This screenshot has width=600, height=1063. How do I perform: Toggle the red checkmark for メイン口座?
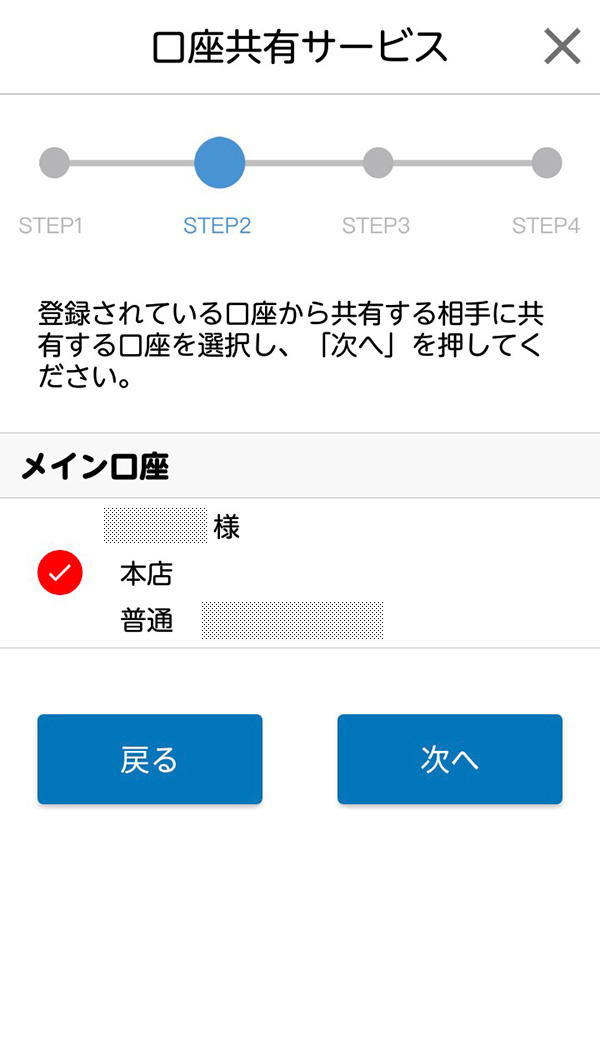pos(60,572)
